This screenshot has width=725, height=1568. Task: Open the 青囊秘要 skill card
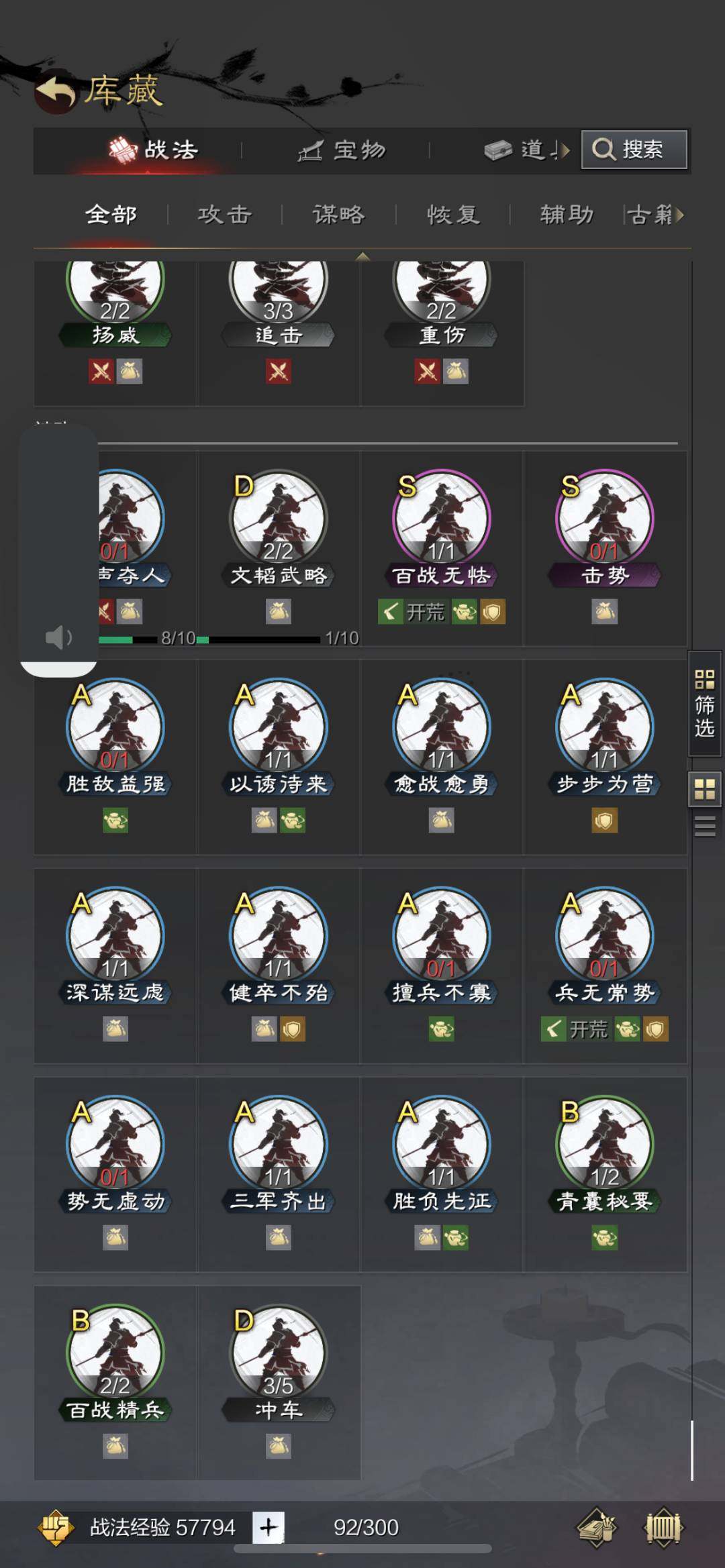(x=605, y=1174)
